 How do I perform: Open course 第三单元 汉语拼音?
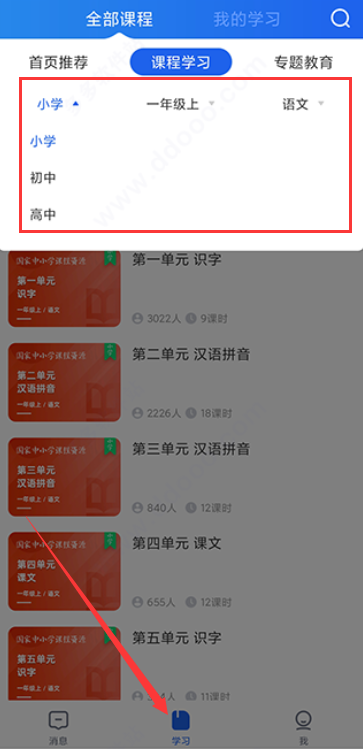click(182, 477)
